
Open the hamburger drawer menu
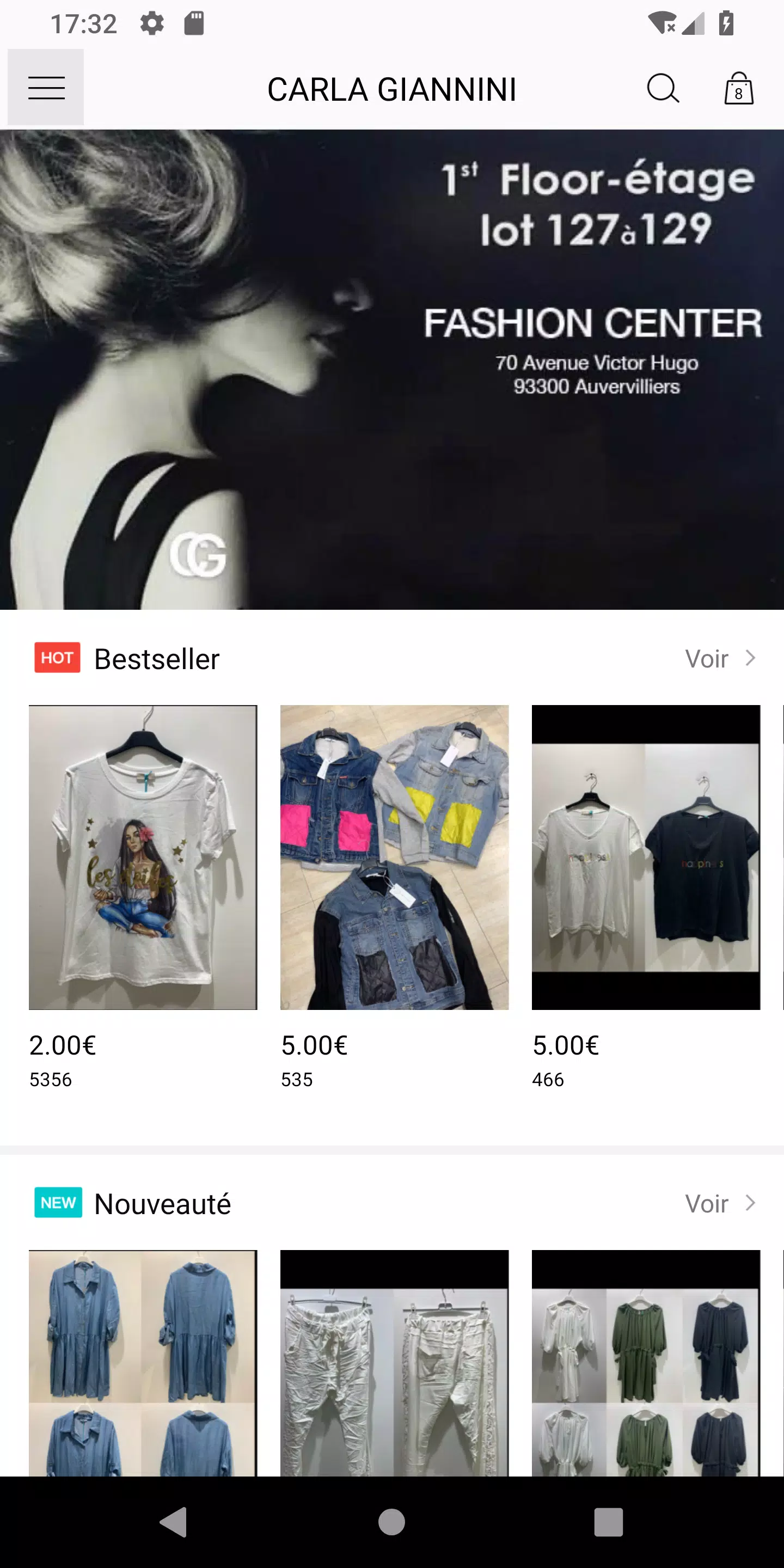tap(46, 88)
